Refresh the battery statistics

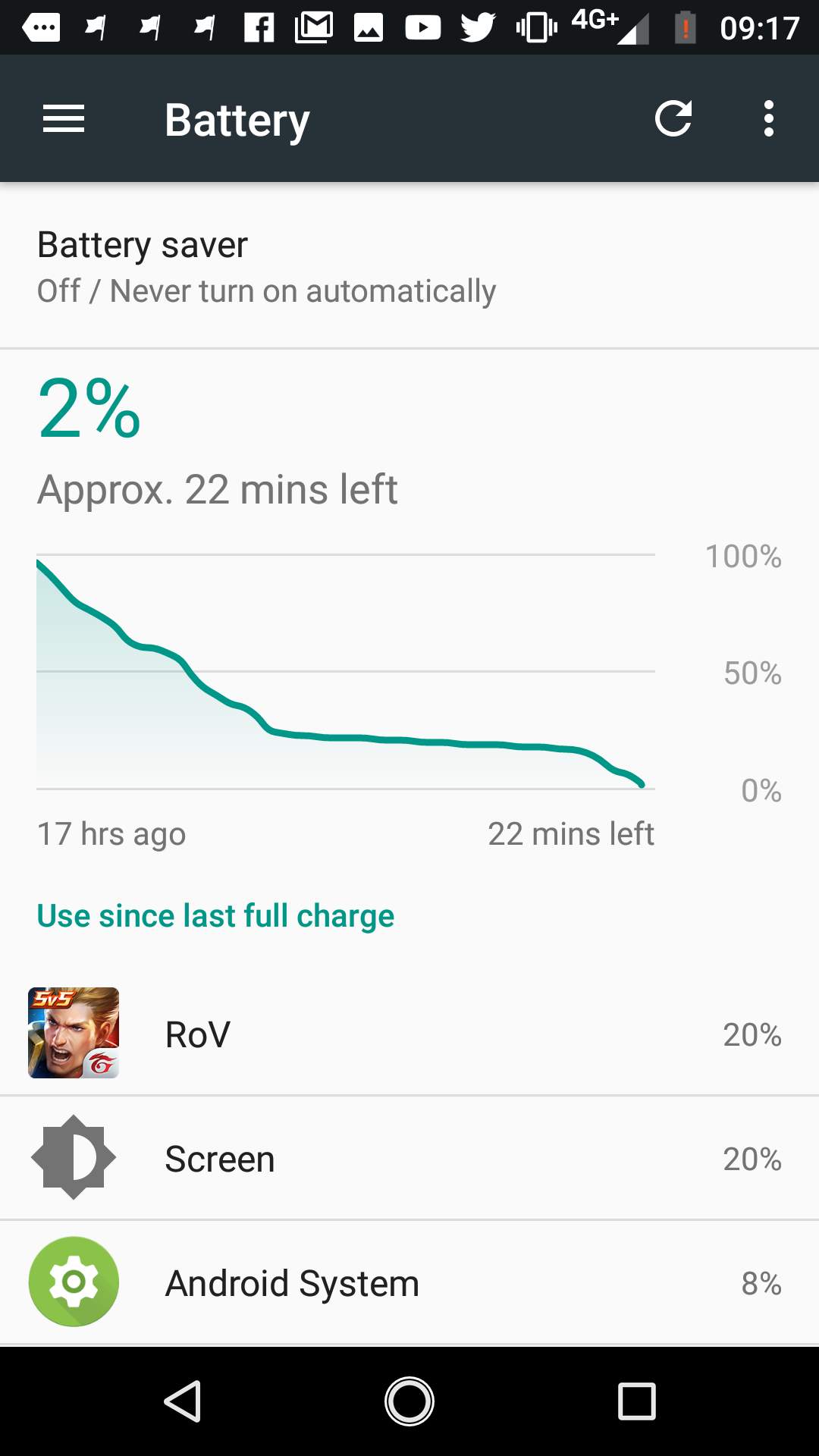673,119
